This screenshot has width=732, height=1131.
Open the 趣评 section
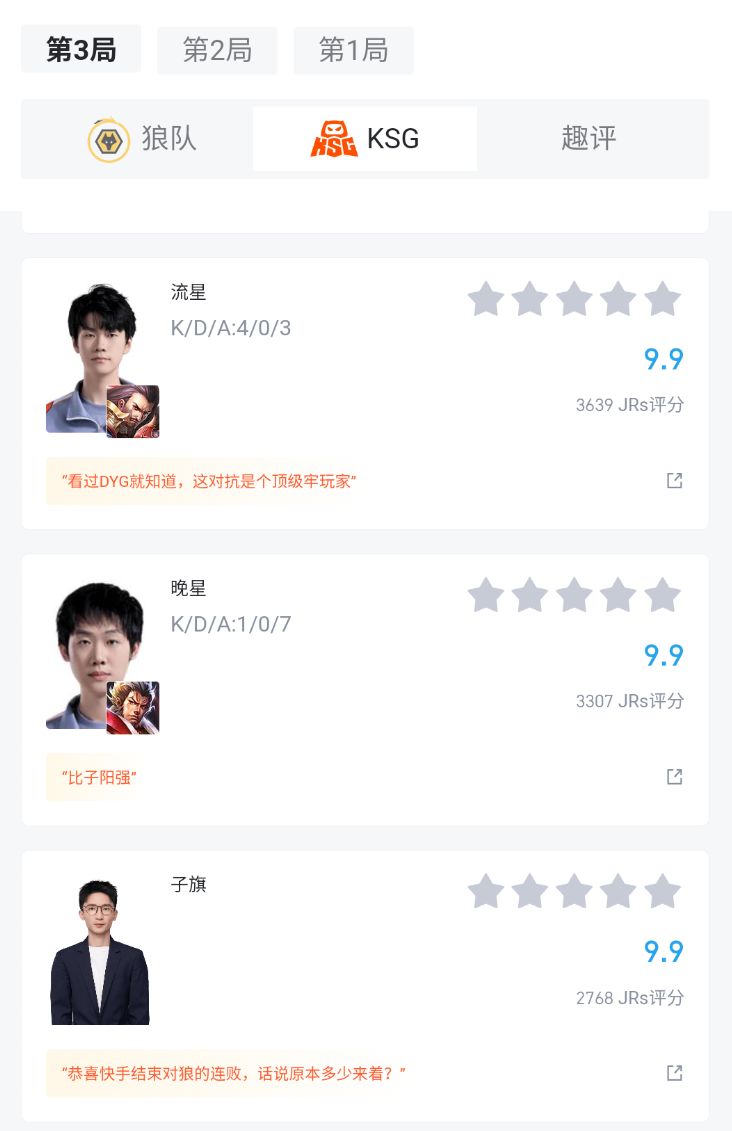(x=588, y=139)
